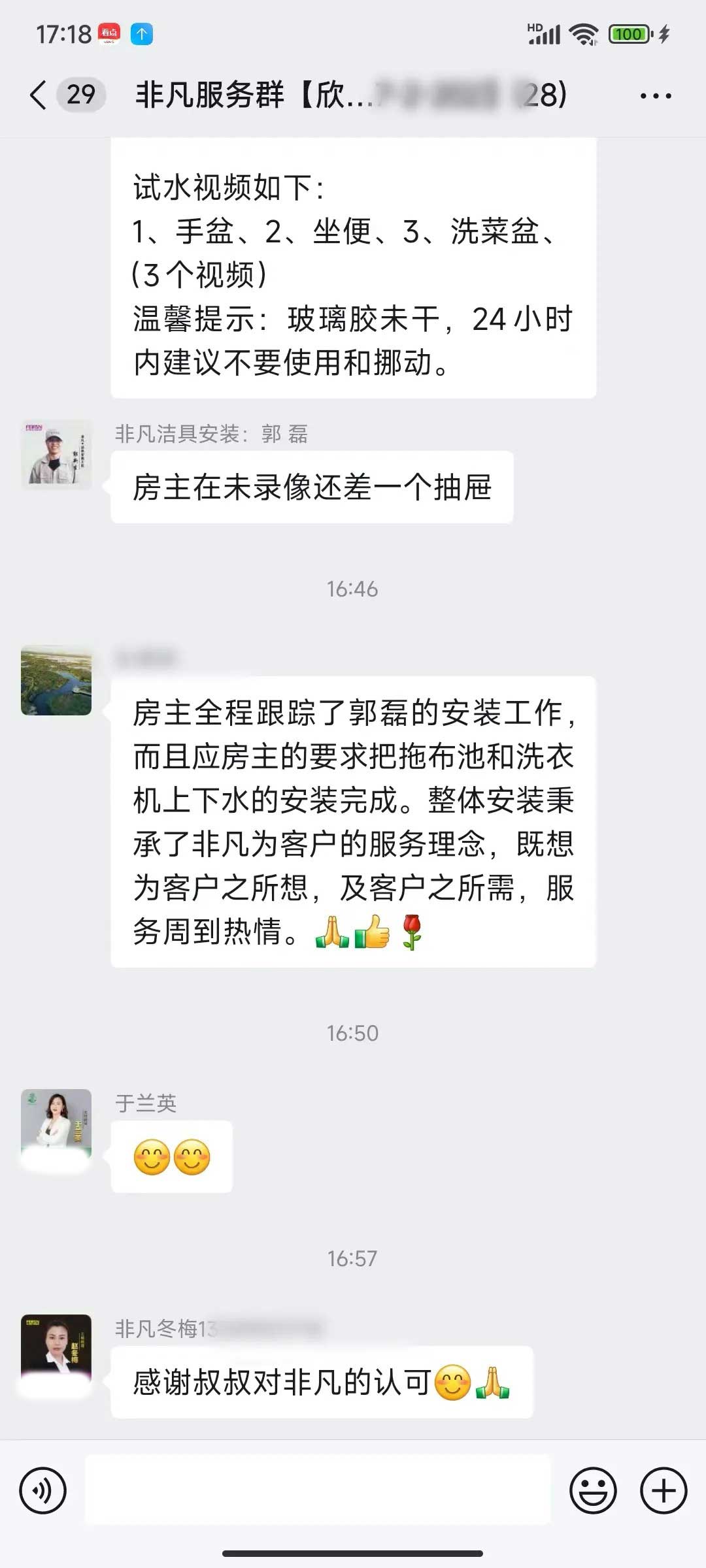Open the emoji picker
706x1568 pixels.
point(593,1490)
